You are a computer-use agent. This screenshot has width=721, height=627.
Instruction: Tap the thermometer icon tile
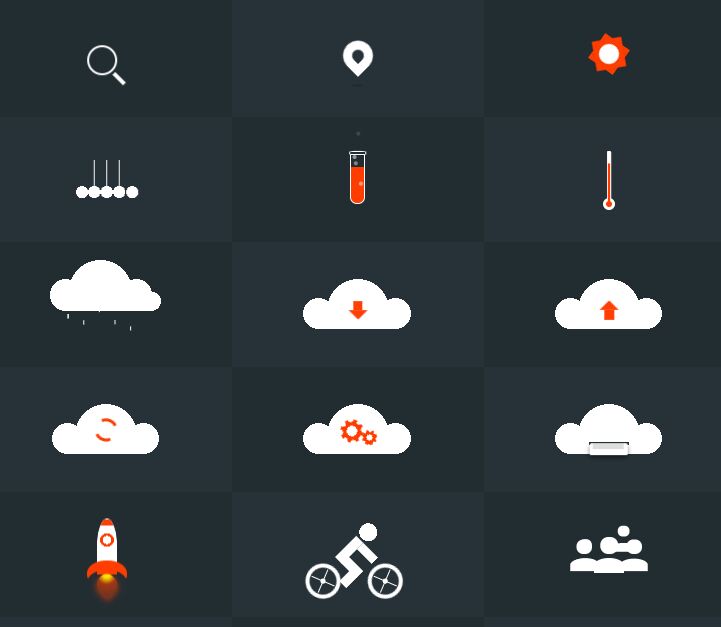tap(608, 181)
